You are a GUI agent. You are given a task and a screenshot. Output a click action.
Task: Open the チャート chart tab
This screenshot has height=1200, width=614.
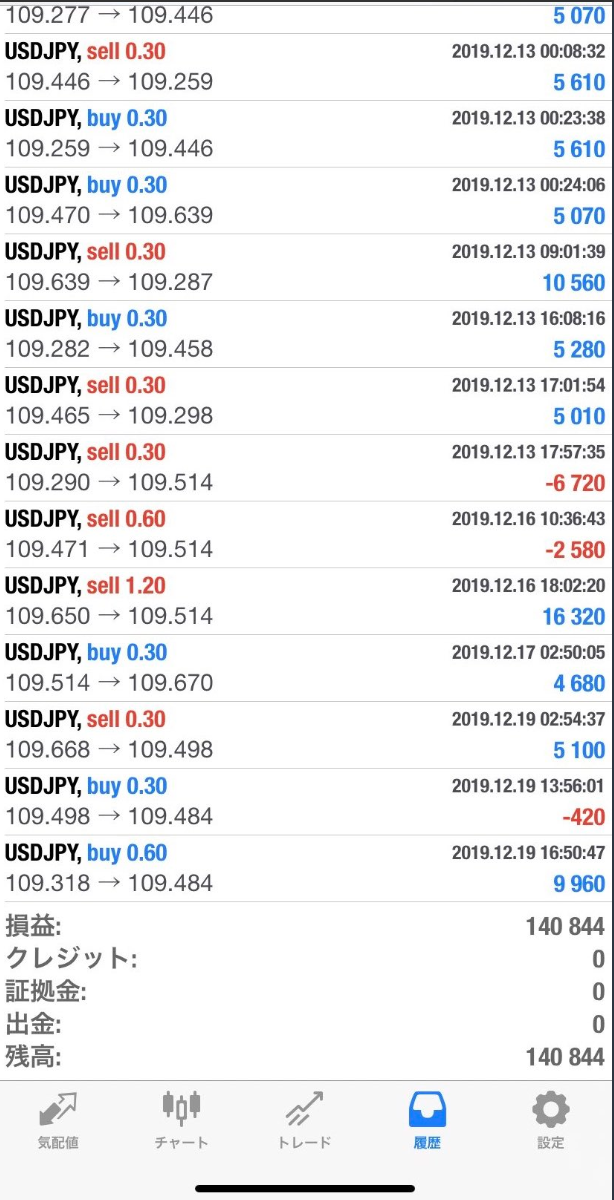pos(181,1120)
